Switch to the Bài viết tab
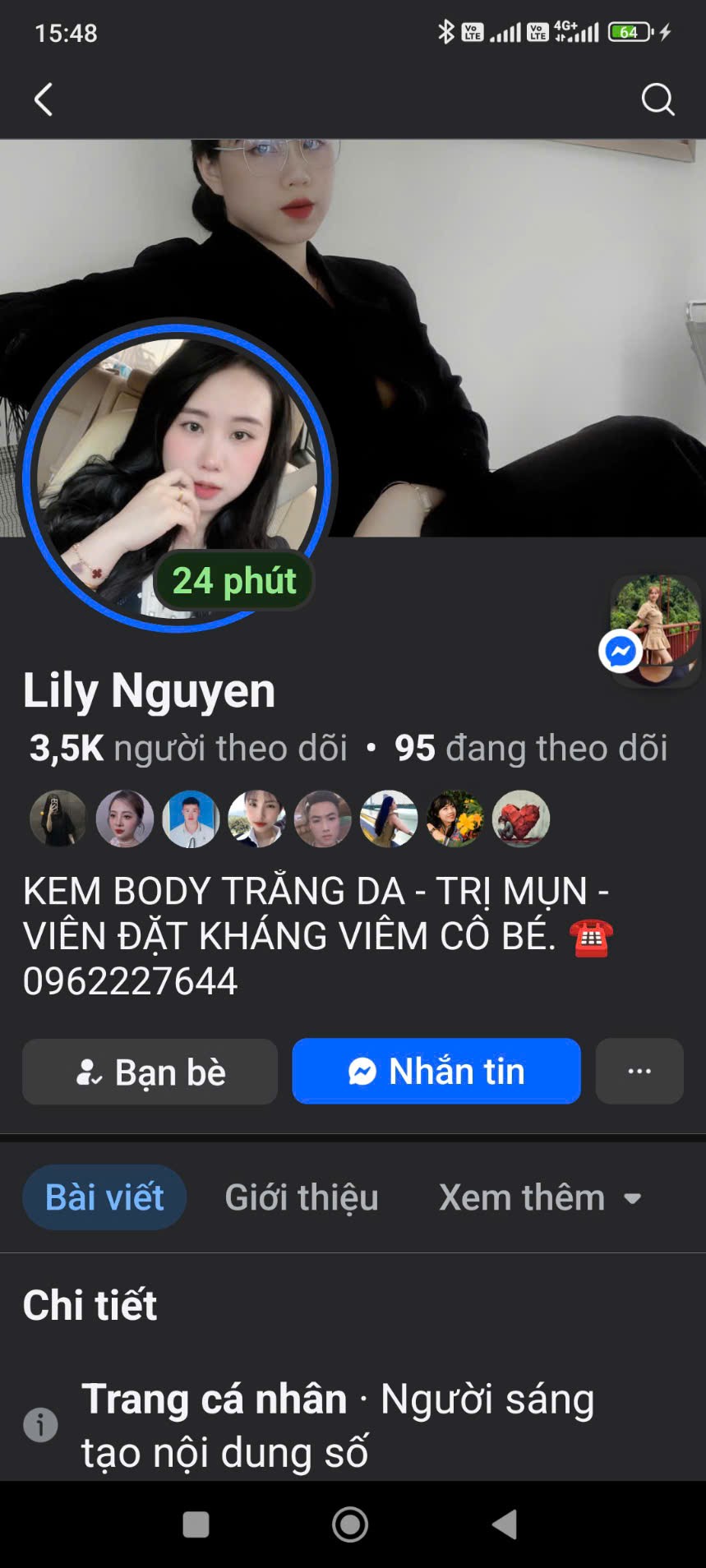 (104, 1197)
